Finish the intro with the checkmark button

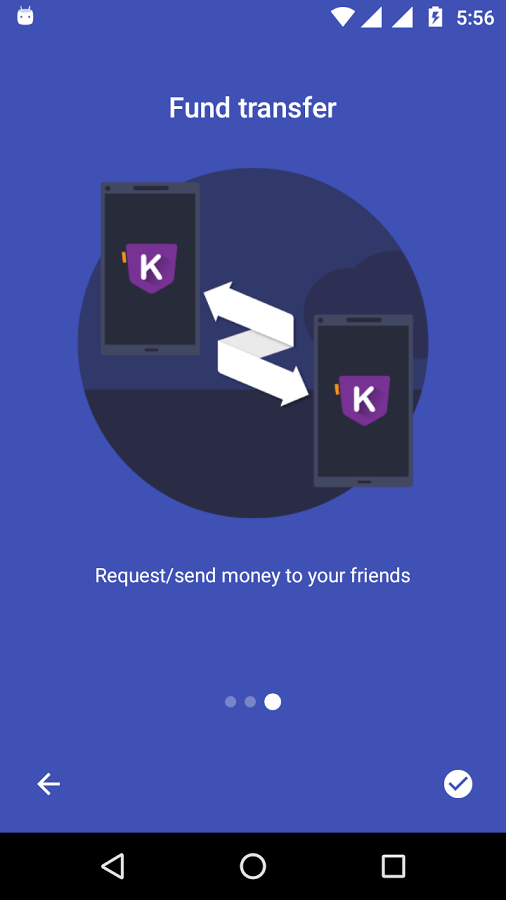458,784
